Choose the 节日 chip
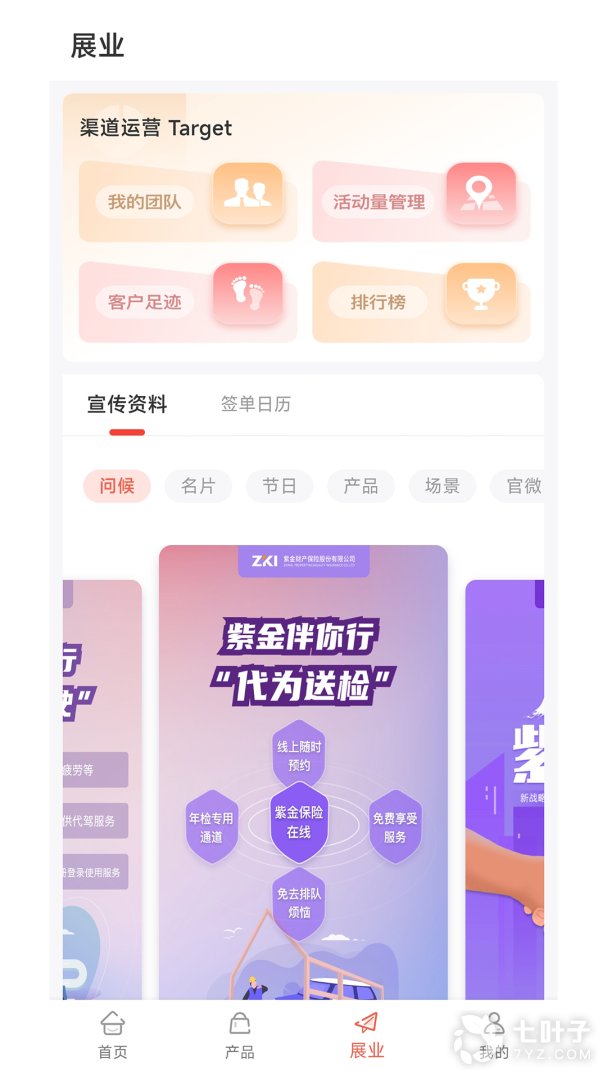 (x=279, y=486)
